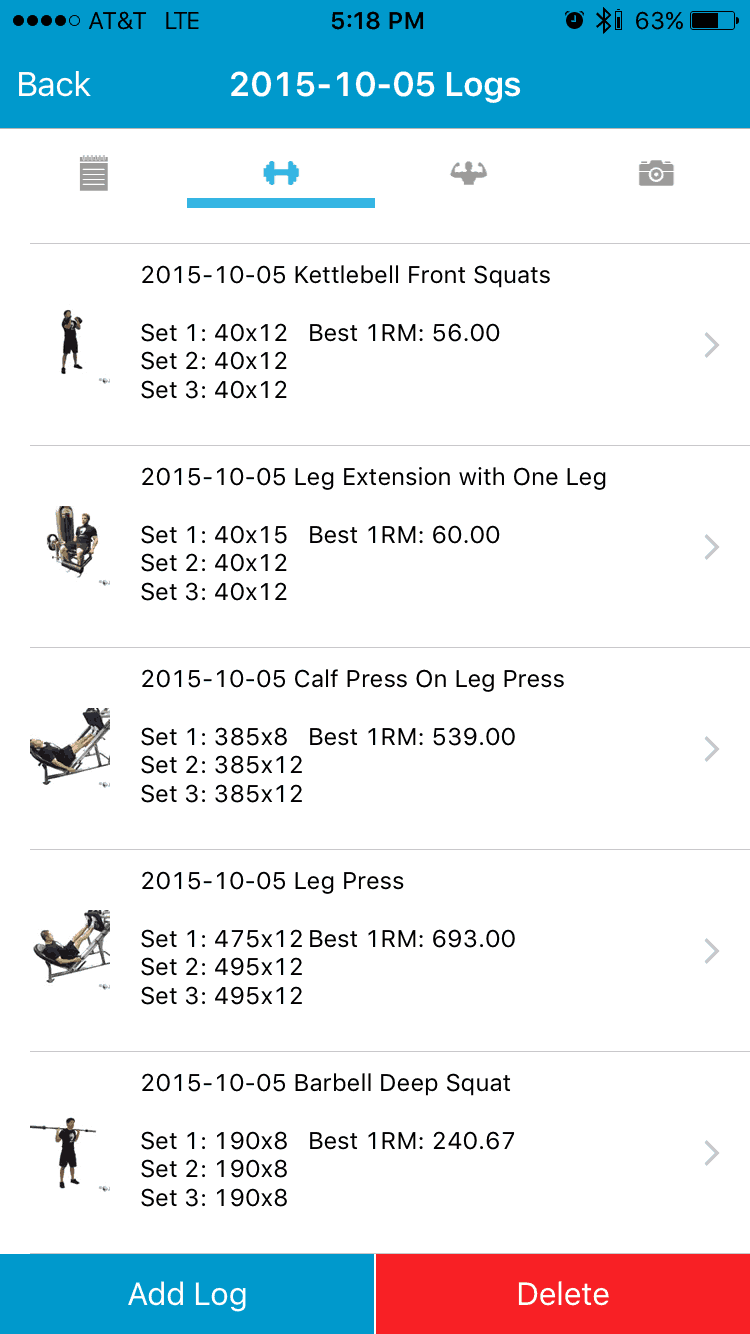This screenshot has width=750, height=1334.
Task: Switch to the notes tab
Action: (x=94, y=173)
